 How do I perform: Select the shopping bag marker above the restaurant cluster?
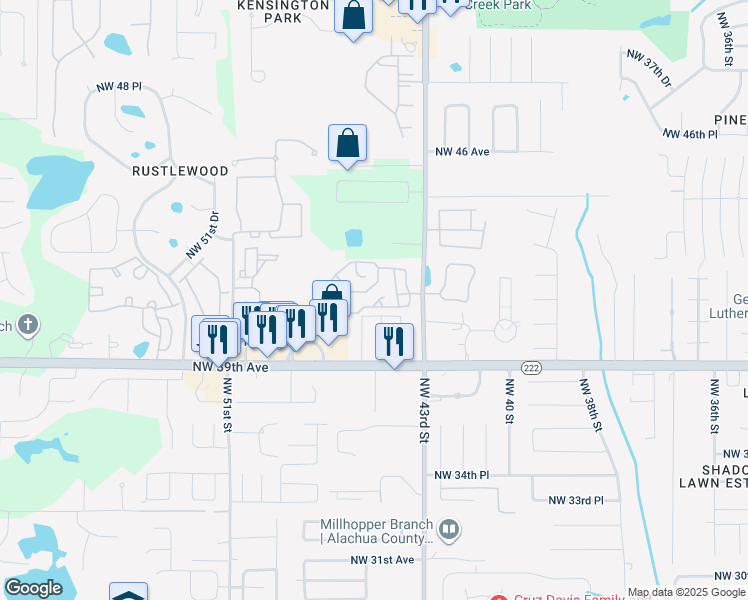tap(332, 295)
